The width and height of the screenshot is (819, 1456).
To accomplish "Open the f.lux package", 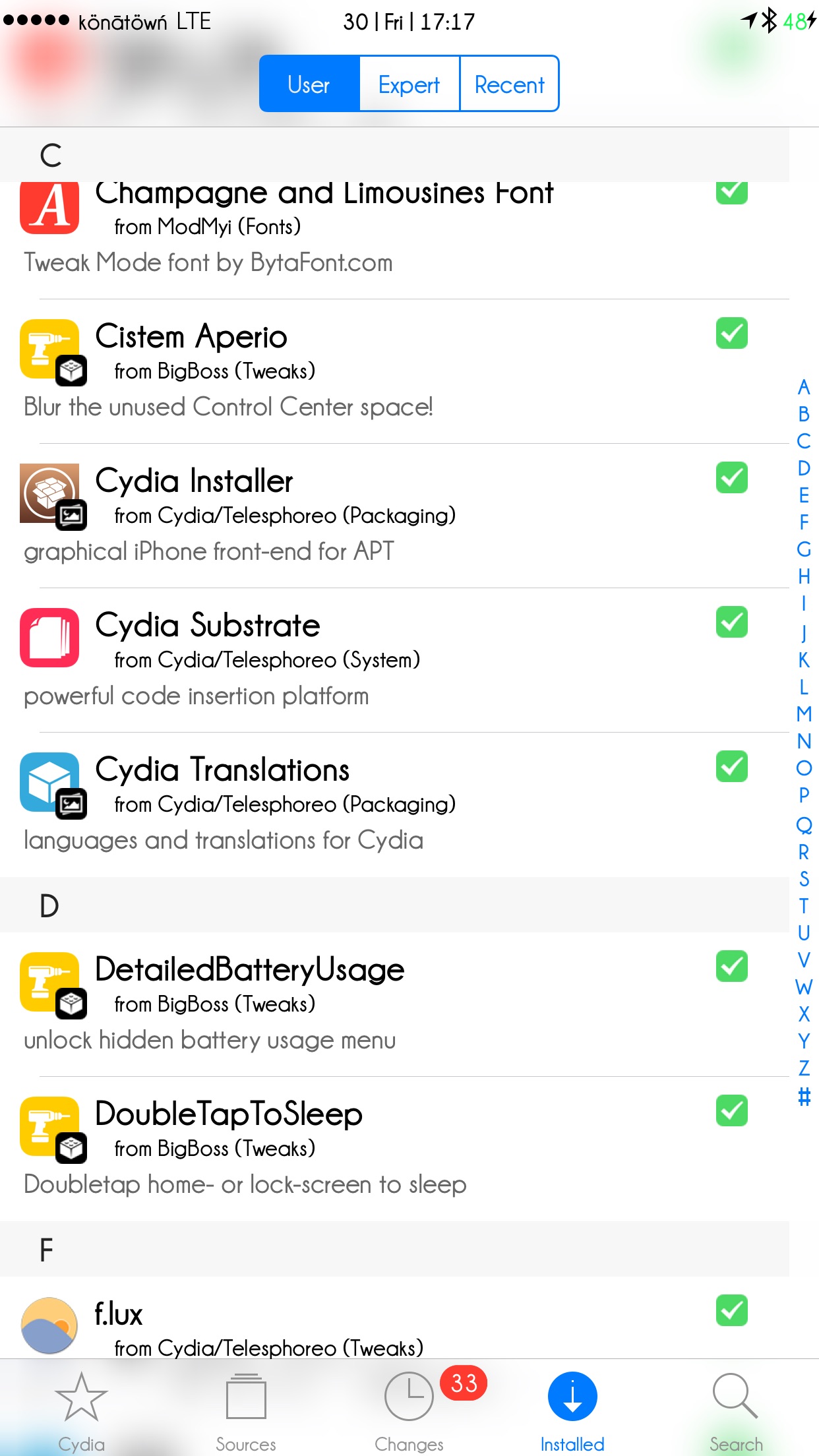I will tap(394, 1318).
